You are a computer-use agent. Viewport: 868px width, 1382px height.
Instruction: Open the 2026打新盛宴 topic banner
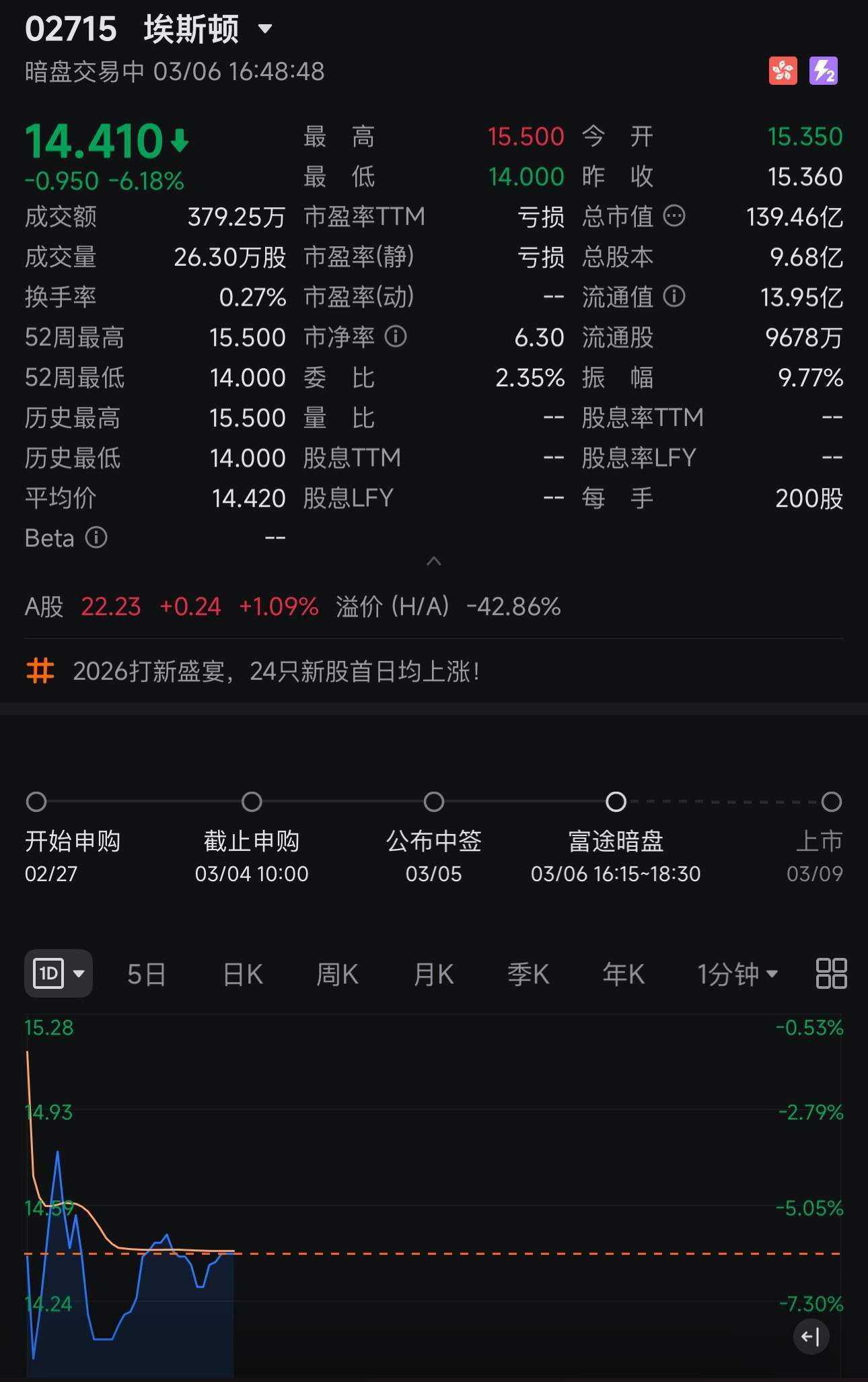pos(276,671)
